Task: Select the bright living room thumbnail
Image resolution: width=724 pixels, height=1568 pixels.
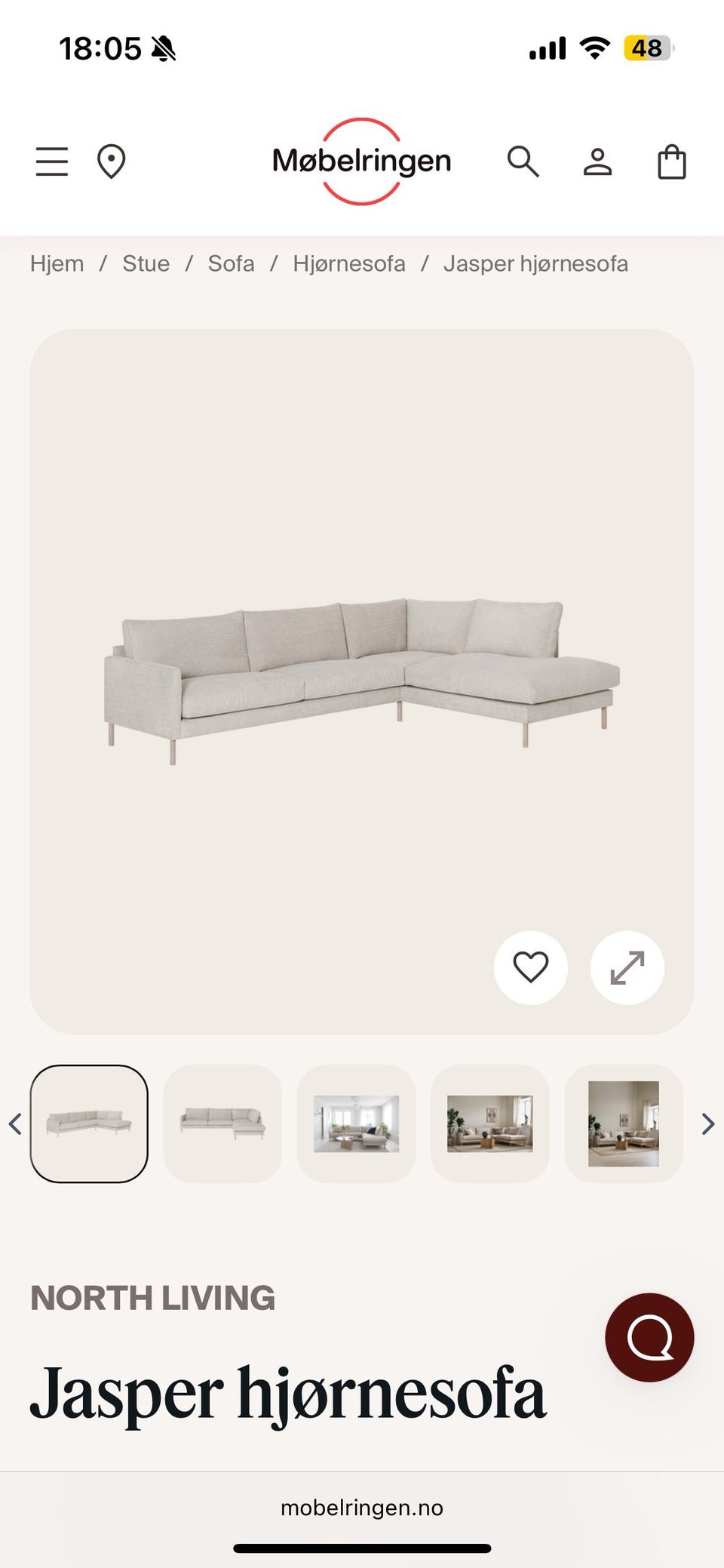Action: click(x=356, y=1124)
